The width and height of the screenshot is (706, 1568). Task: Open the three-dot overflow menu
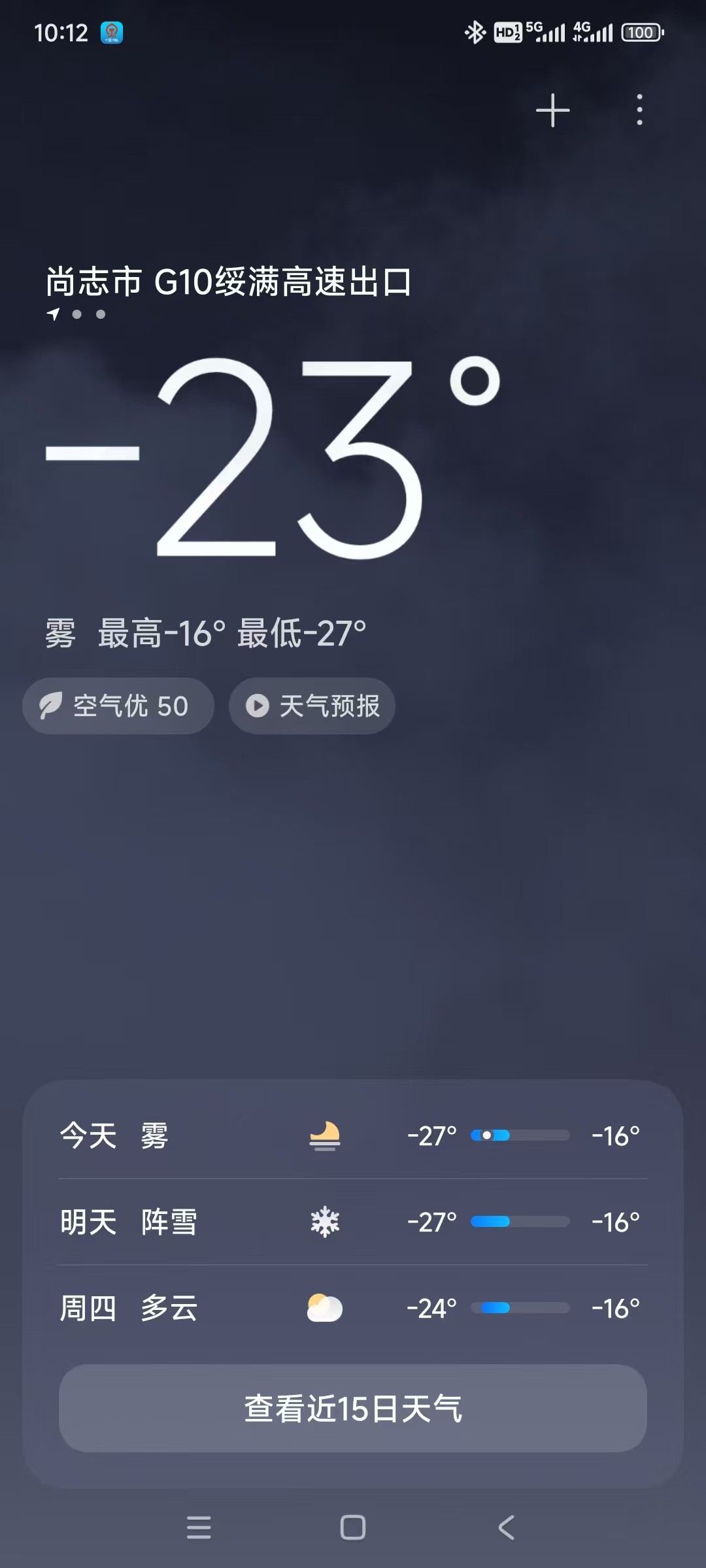pyautogui.click(x=639, y=110)
